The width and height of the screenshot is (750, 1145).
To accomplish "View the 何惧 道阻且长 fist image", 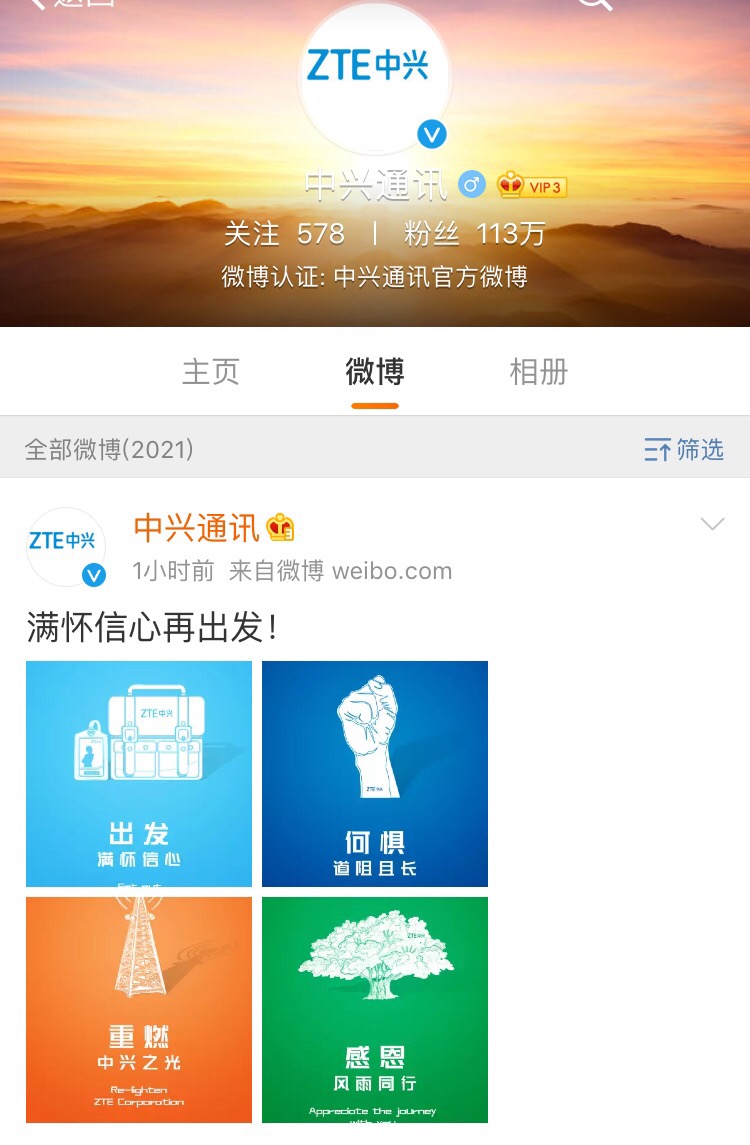I will [x=375, y=773].
